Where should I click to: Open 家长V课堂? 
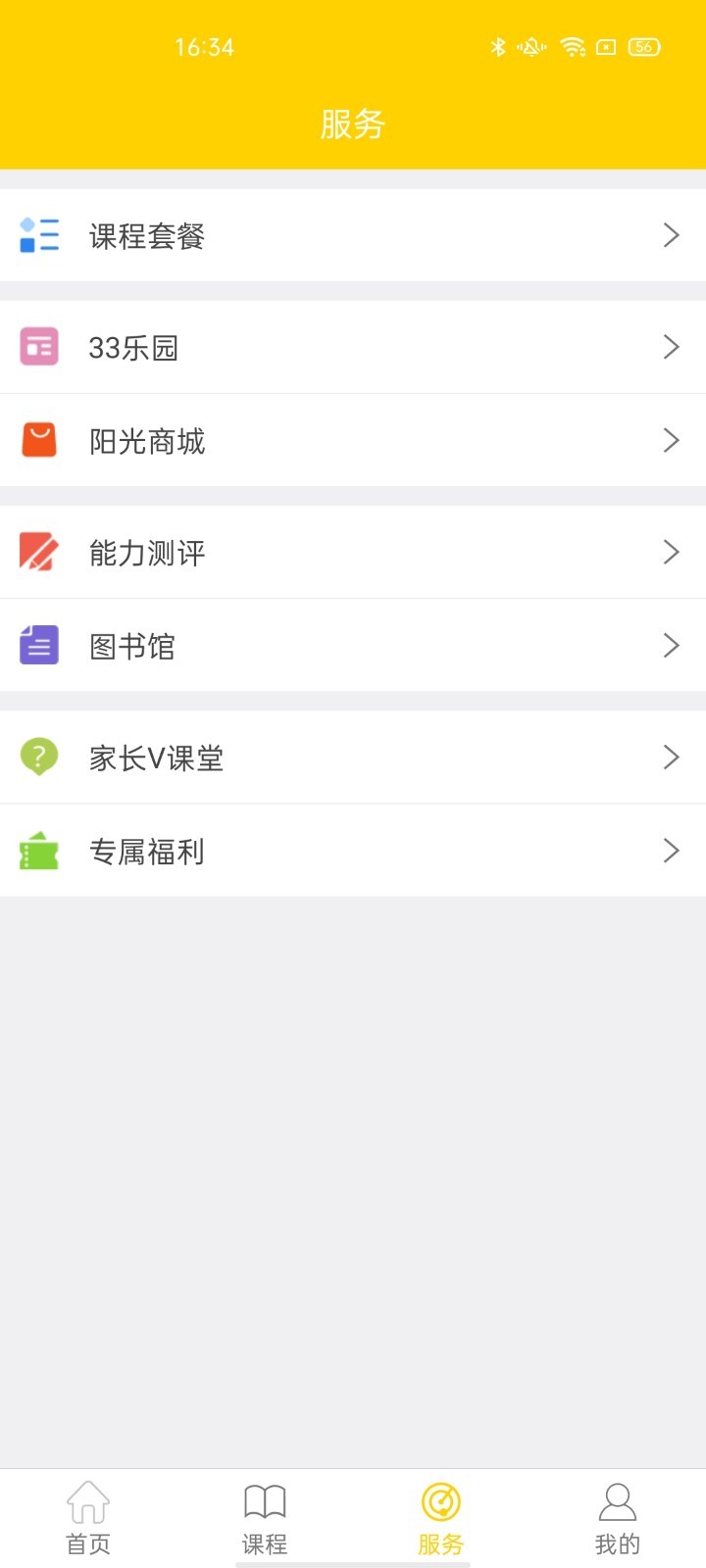pos(353,757)
